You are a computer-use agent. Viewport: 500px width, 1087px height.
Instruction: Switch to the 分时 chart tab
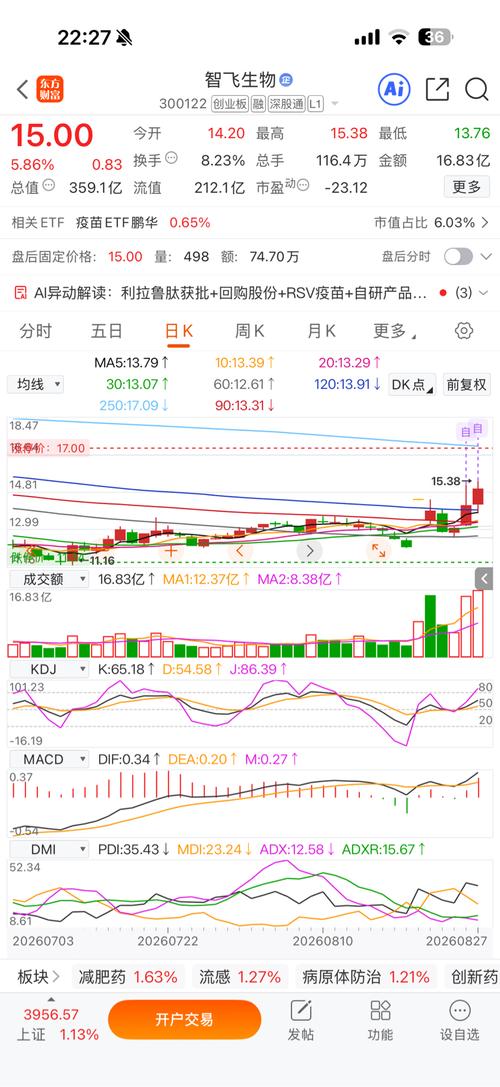point(35,331)
